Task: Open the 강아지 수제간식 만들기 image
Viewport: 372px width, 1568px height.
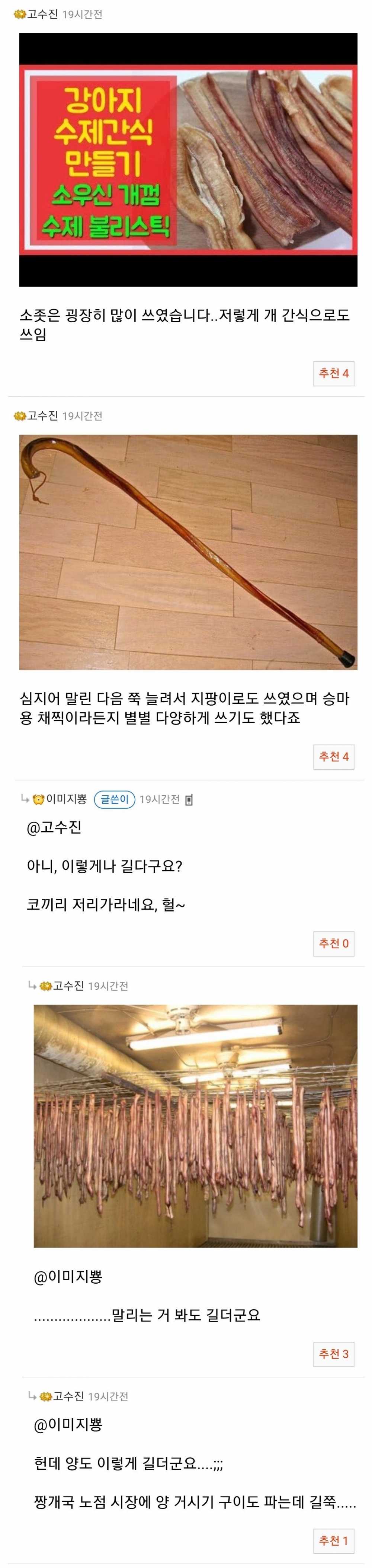Action: click(188, 159)
